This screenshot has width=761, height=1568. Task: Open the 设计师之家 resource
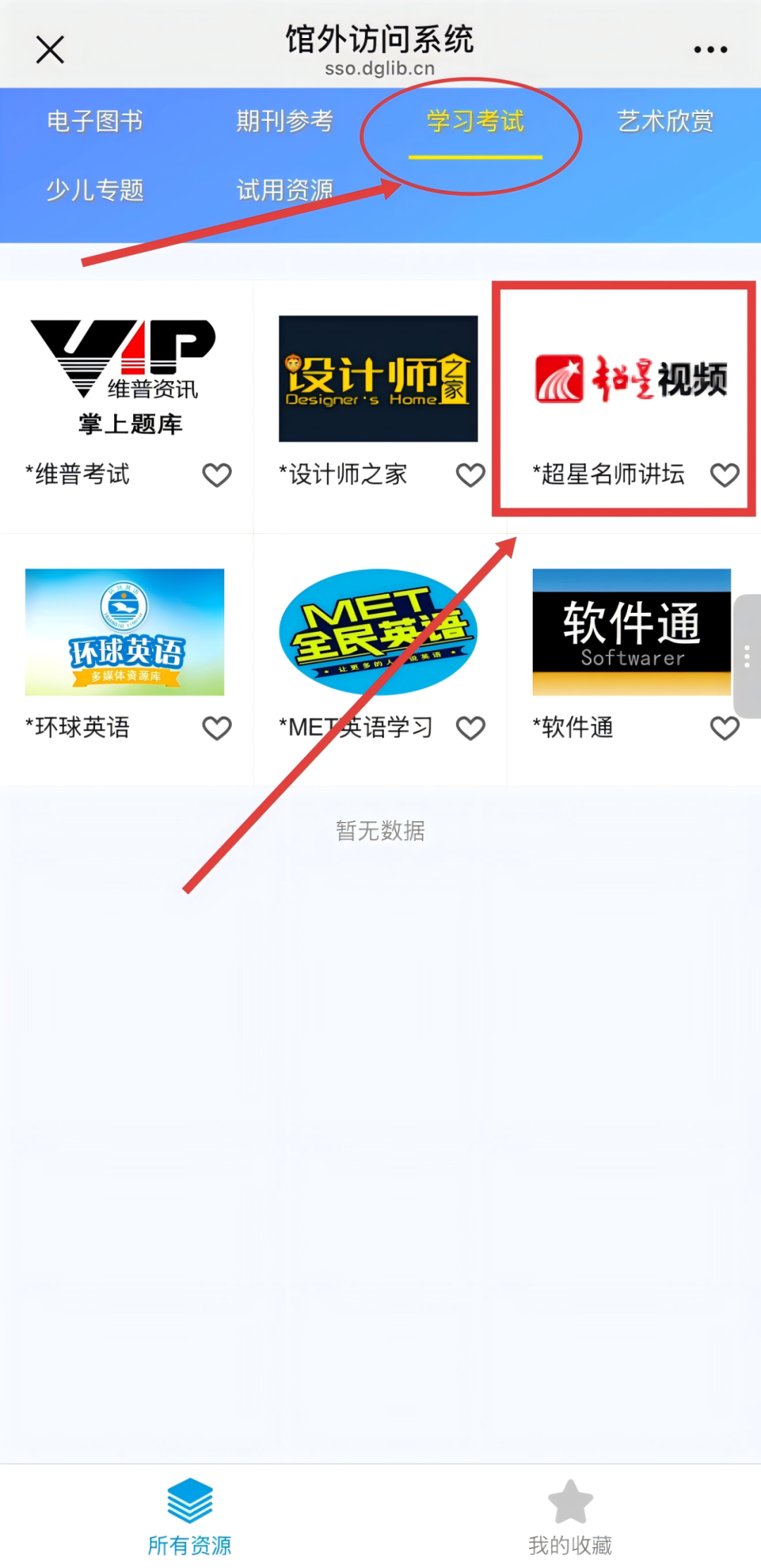(378, 379)
